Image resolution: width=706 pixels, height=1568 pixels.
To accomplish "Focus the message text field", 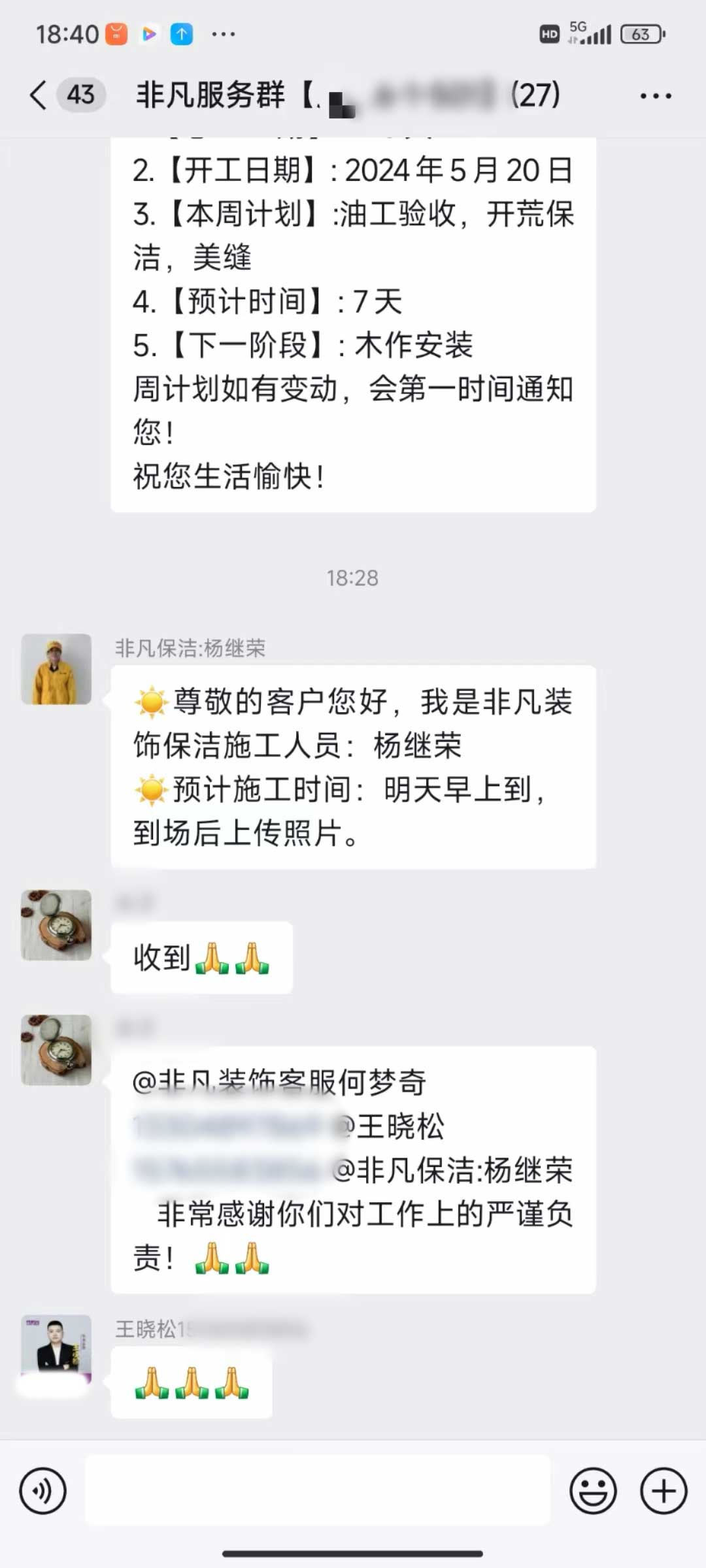I will point(318,1491).
